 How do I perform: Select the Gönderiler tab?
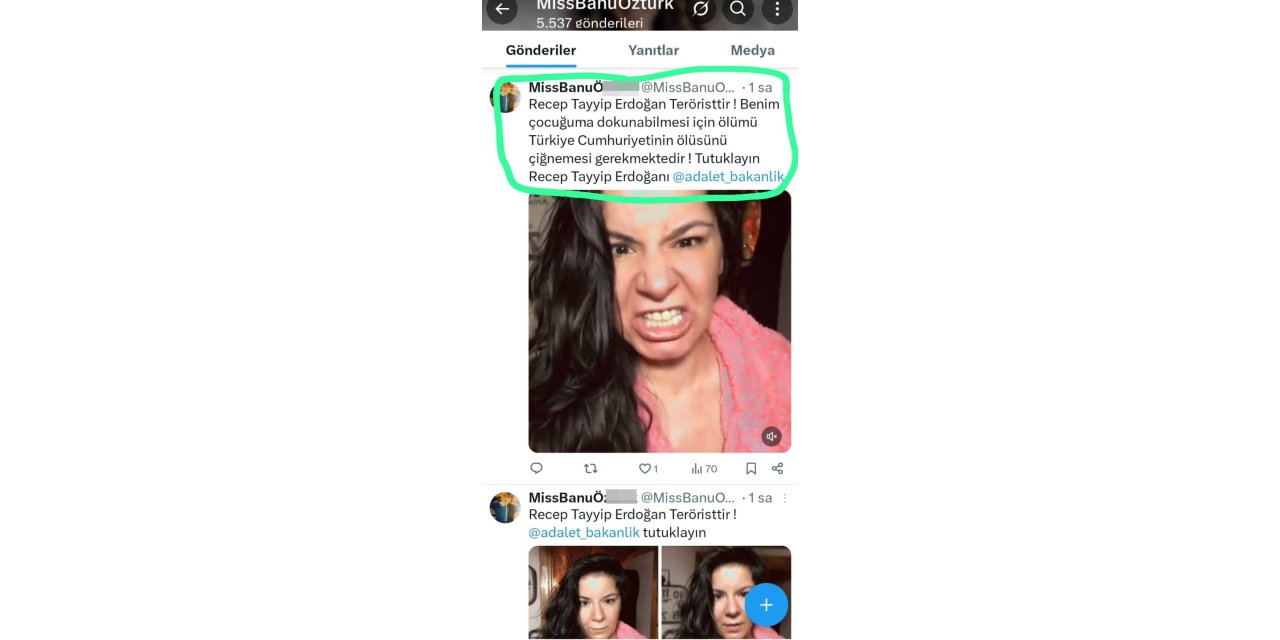pos(540,50)
